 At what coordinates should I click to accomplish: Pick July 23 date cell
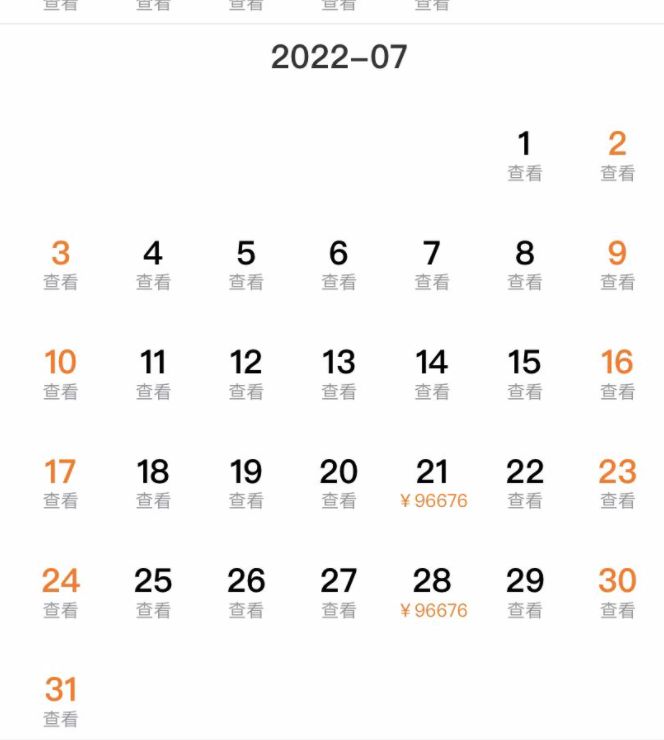point(617,482)
